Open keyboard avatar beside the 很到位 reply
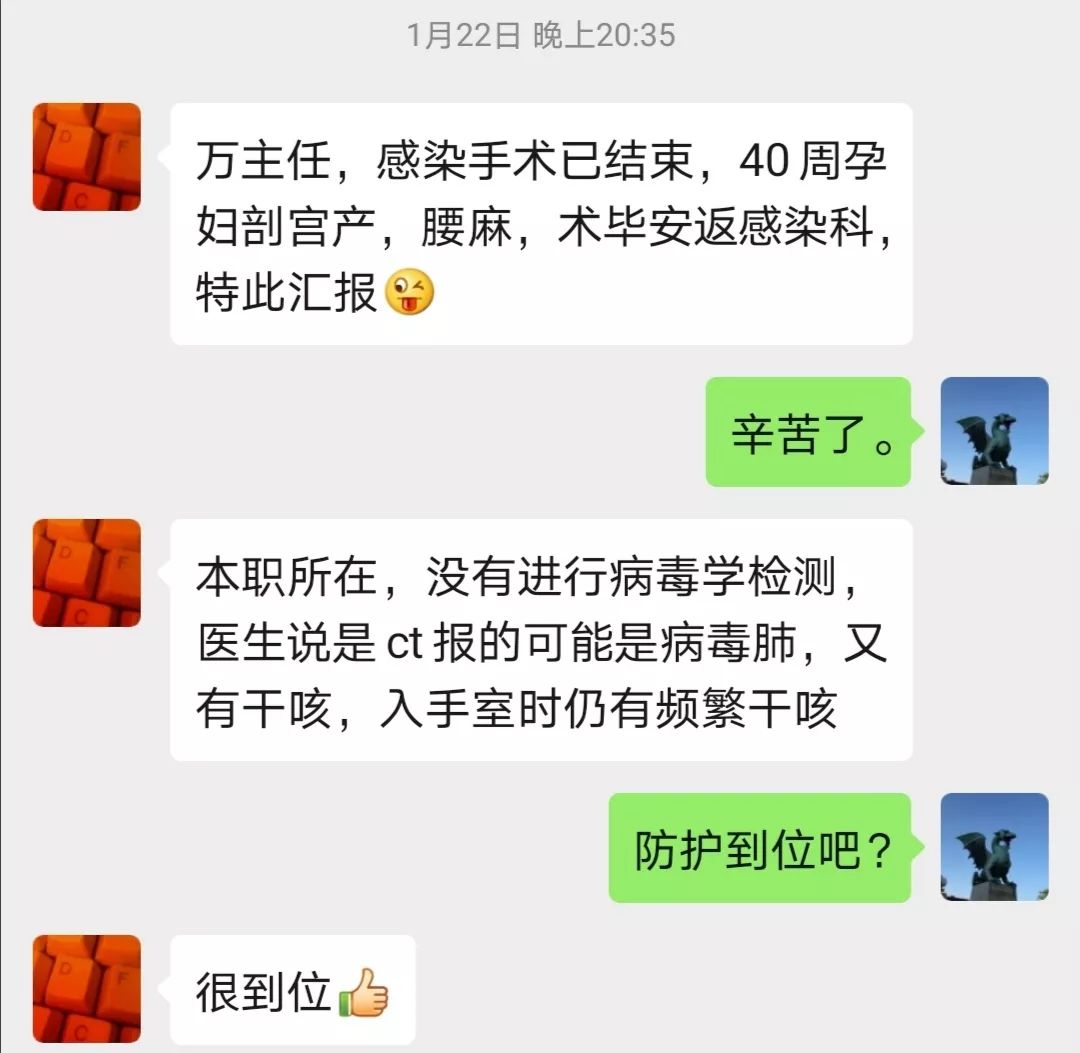This screenshot has width=1080, height=1053. click(87, 989)
